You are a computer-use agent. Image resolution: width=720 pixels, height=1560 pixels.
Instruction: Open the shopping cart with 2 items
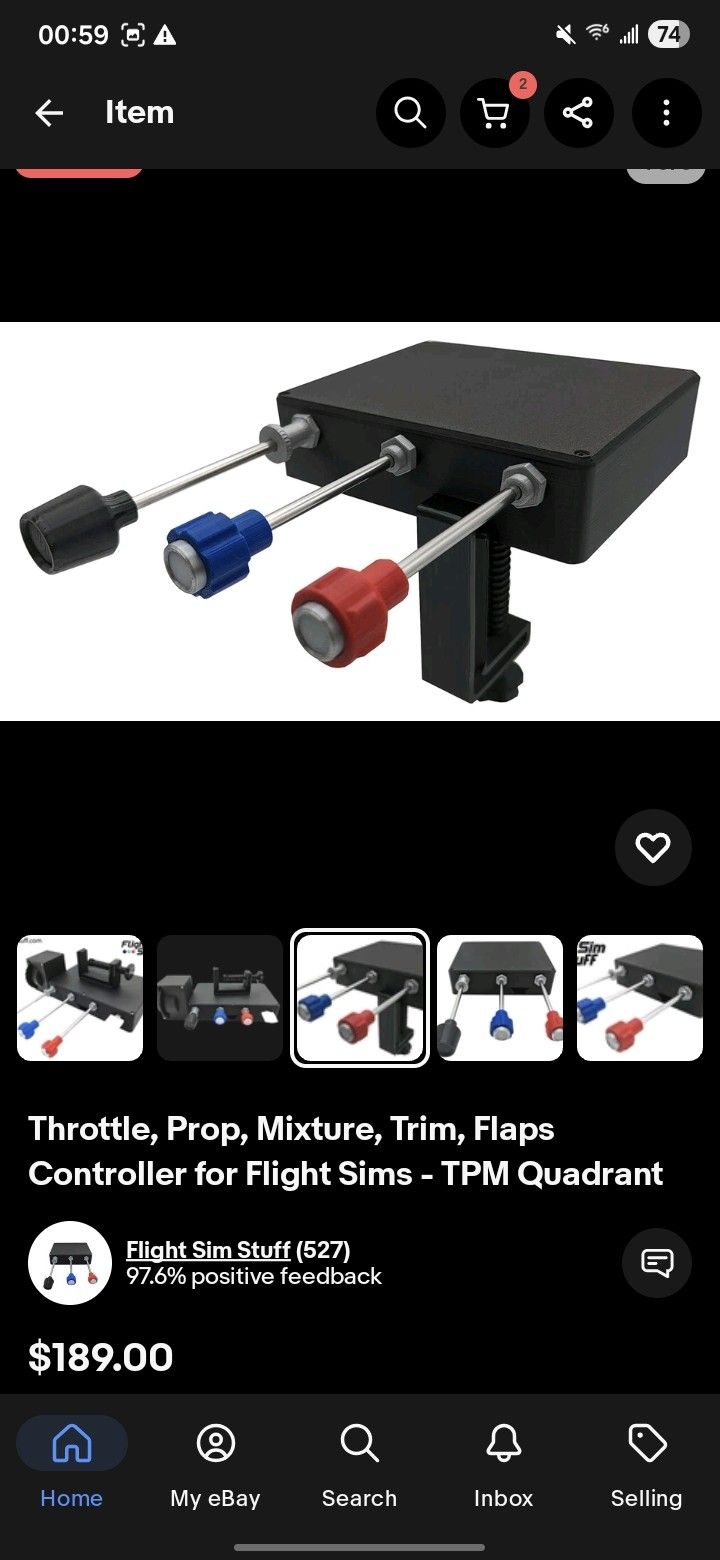tap(494, 113)
